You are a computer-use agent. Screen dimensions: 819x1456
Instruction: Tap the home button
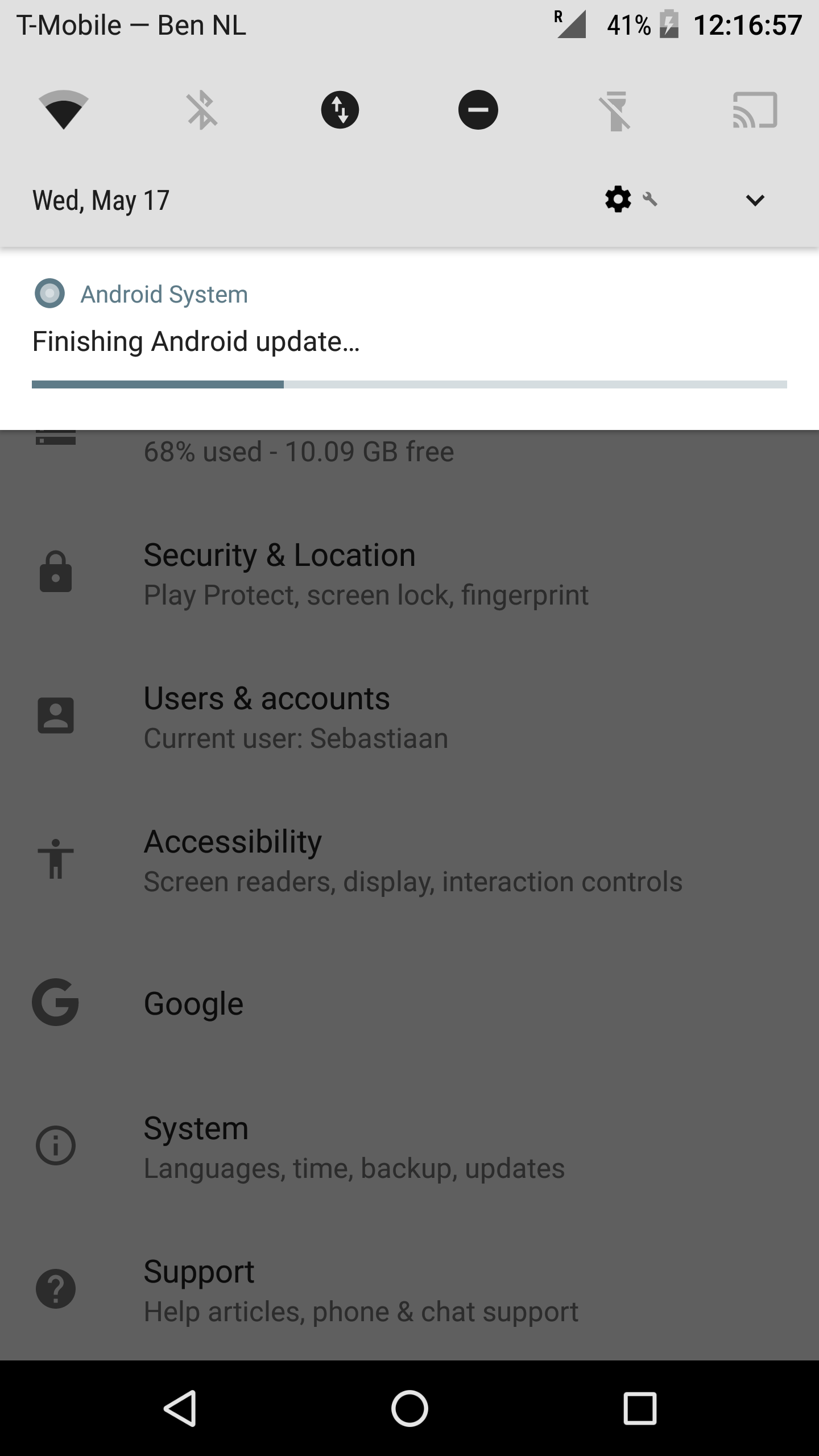(409, 1408)
